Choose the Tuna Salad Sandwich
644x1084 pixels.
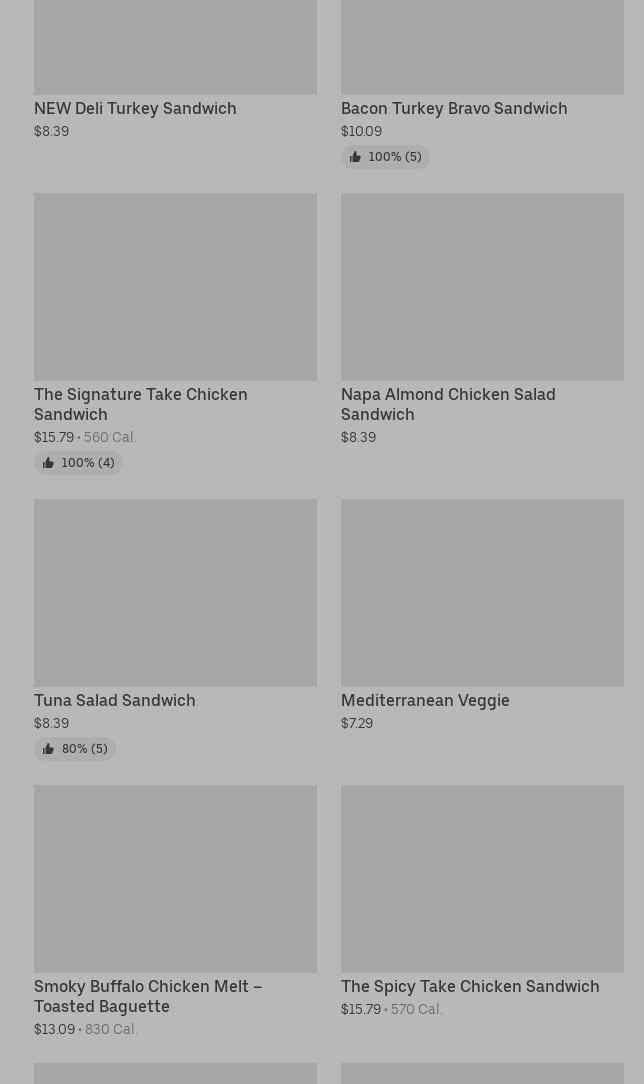tap(115, 700)
